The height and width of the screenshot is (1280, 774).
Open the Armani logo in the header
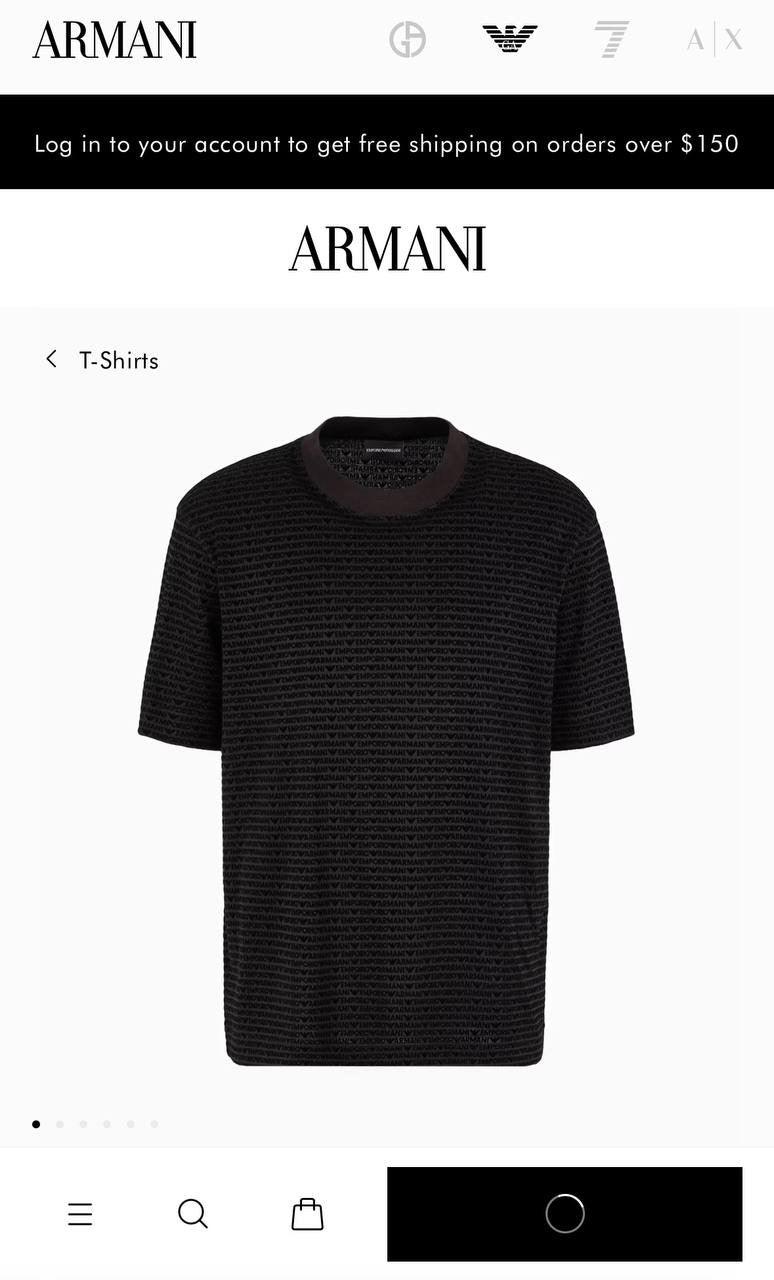pos(114,40)
